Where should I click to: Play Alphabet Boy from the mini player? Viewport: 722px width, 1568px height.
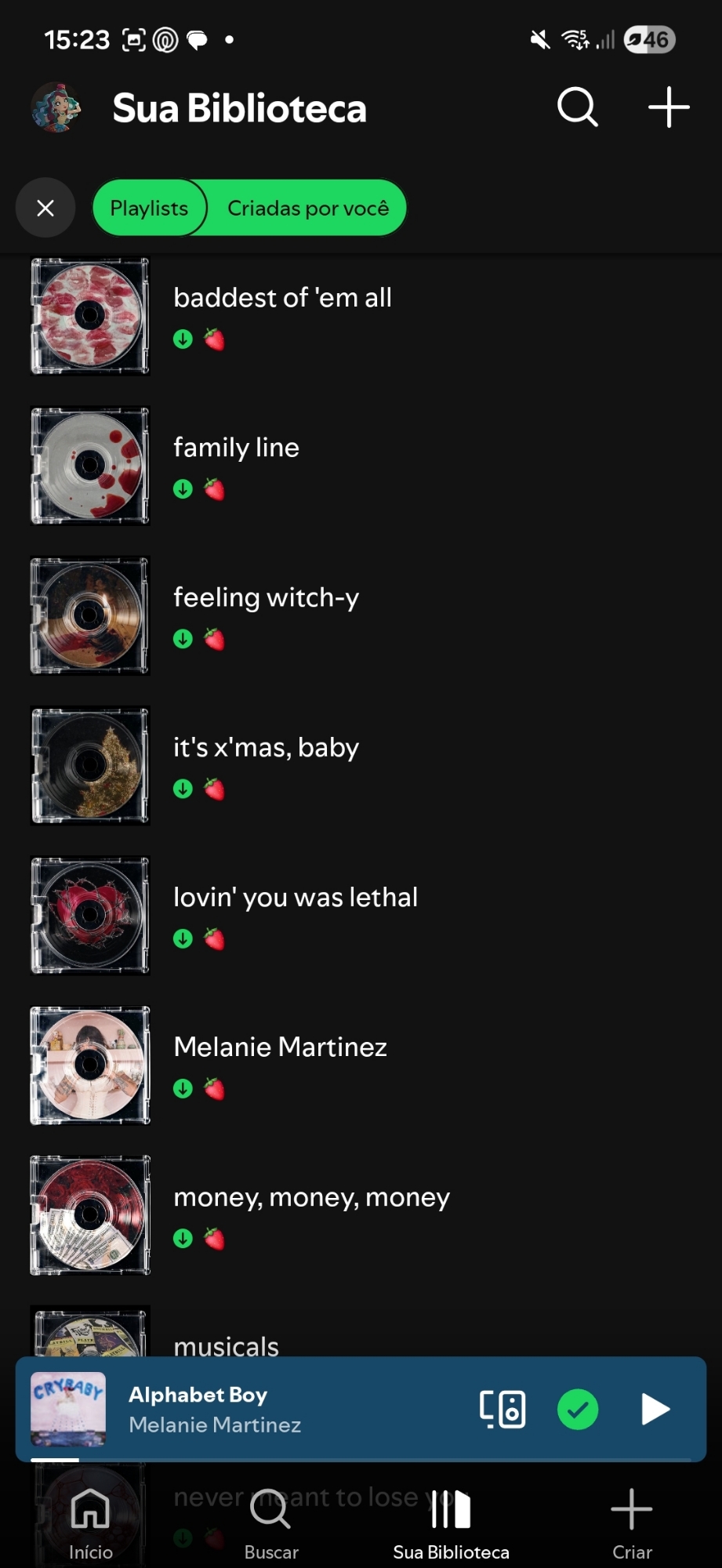click(x=655, y=1409)
